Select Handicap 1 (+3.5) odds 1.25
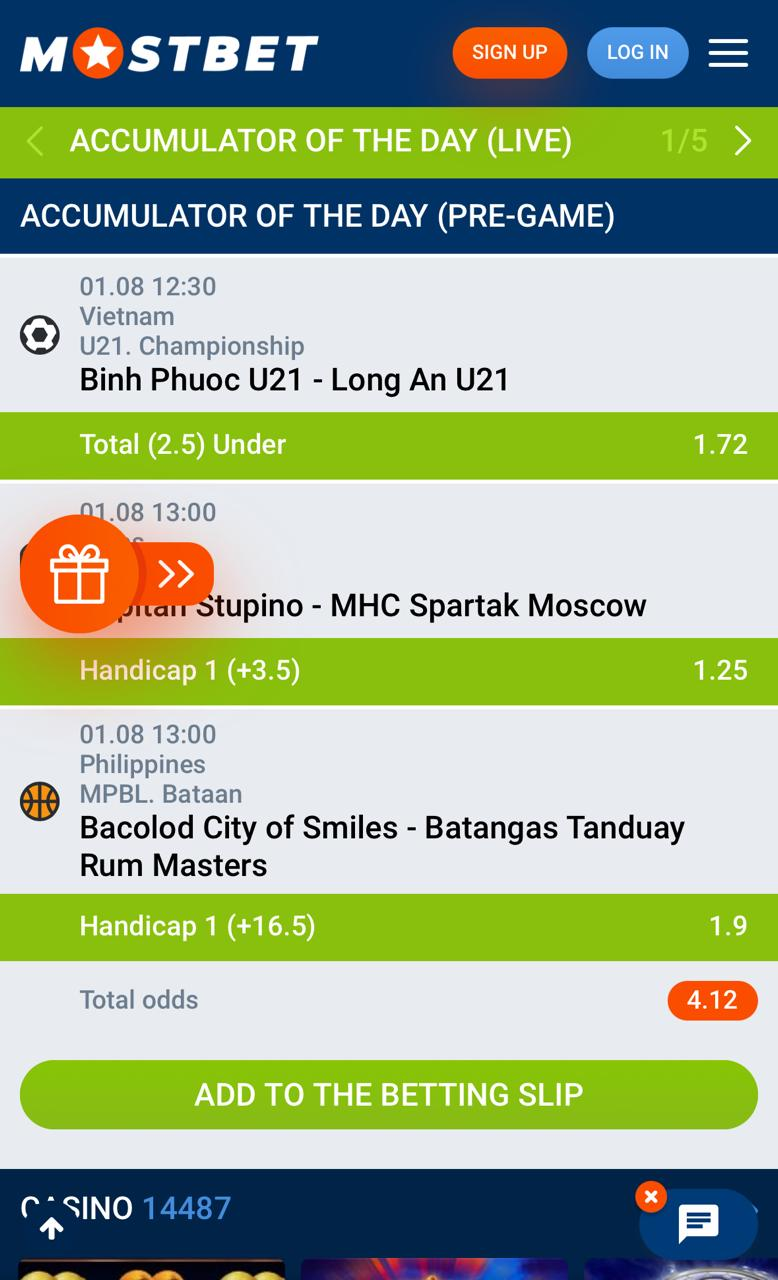The image size is (778, 1280). click(x=388, y=670)
